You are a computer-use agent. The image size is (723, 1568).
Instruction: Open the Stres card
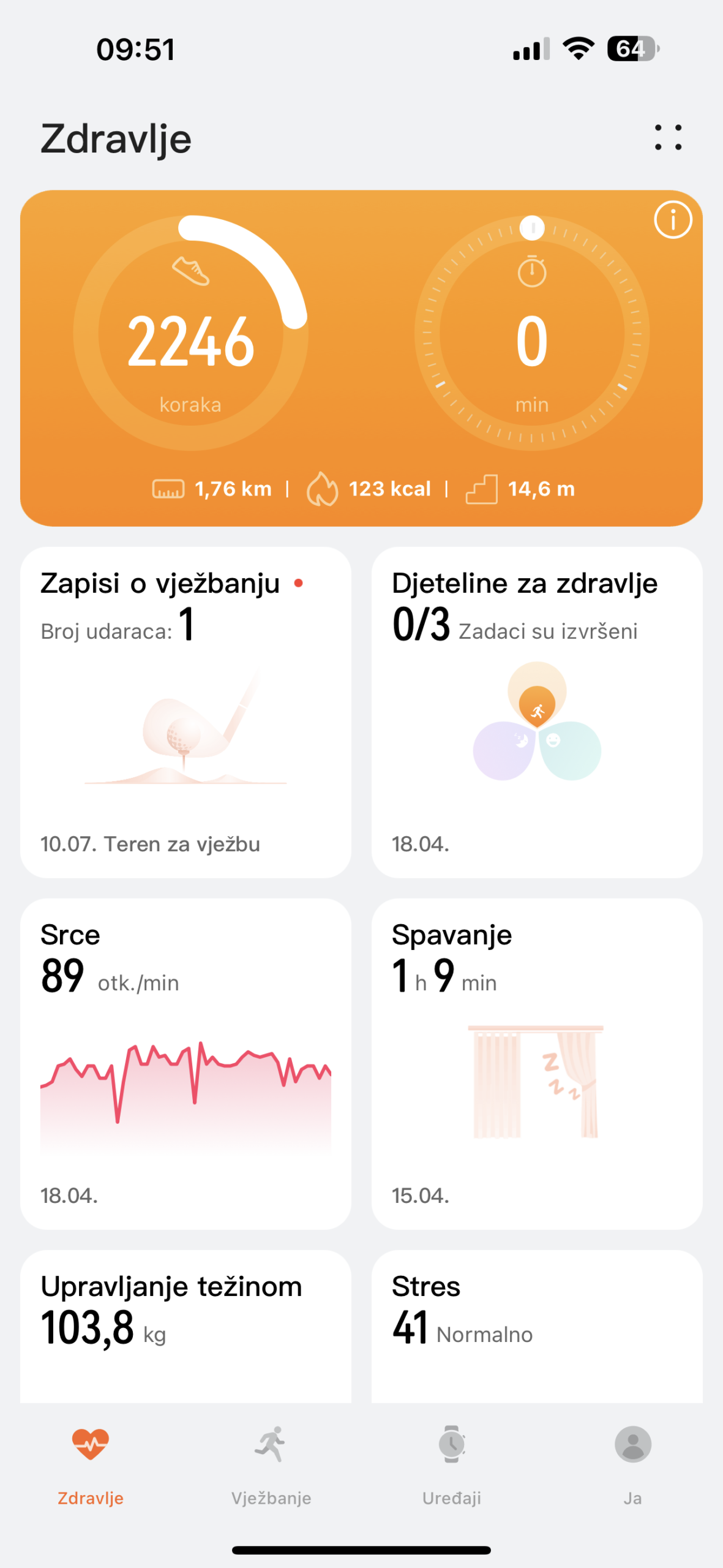(536, 1325)
